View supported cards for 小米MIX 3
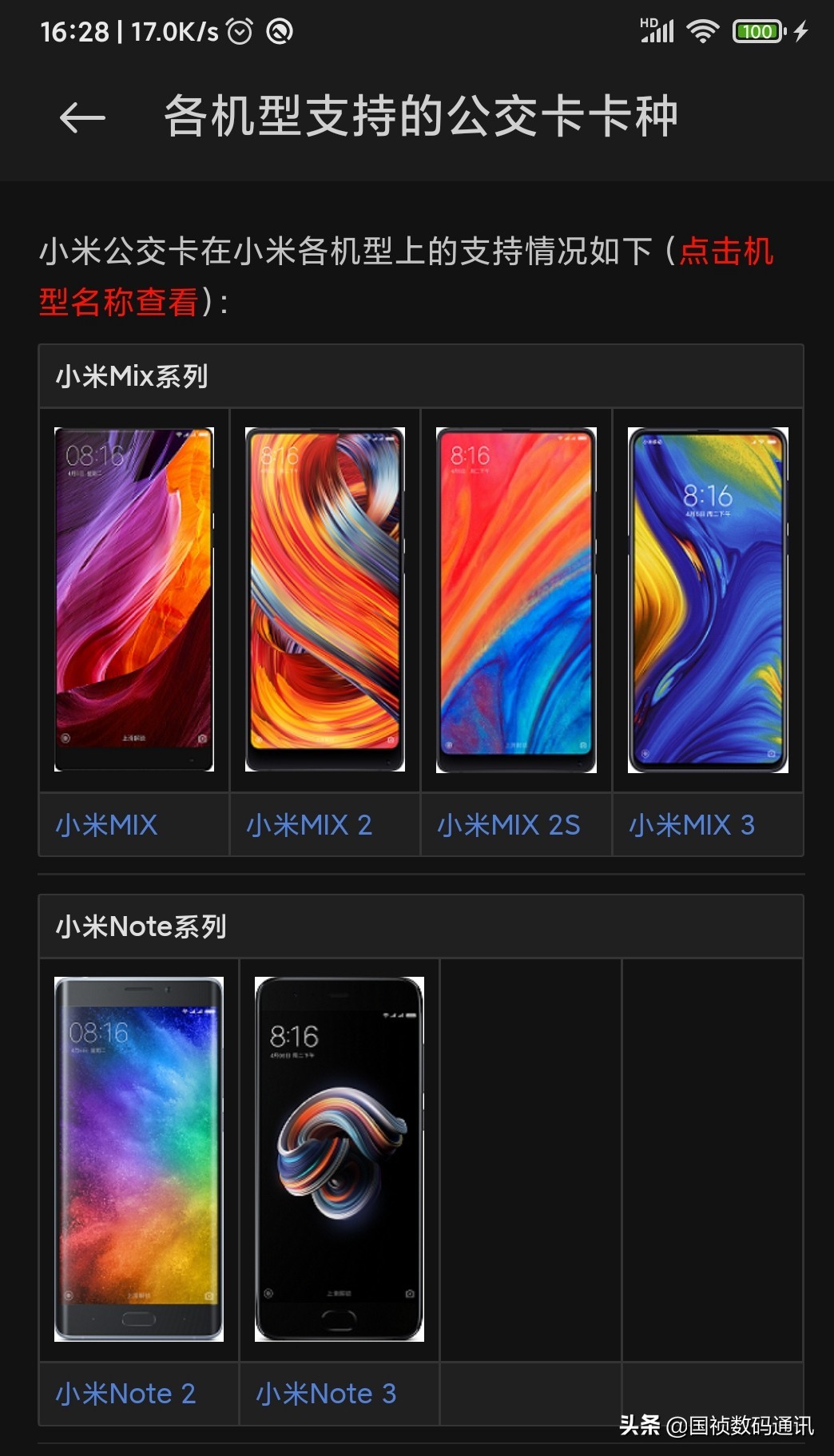 point(692,825)
